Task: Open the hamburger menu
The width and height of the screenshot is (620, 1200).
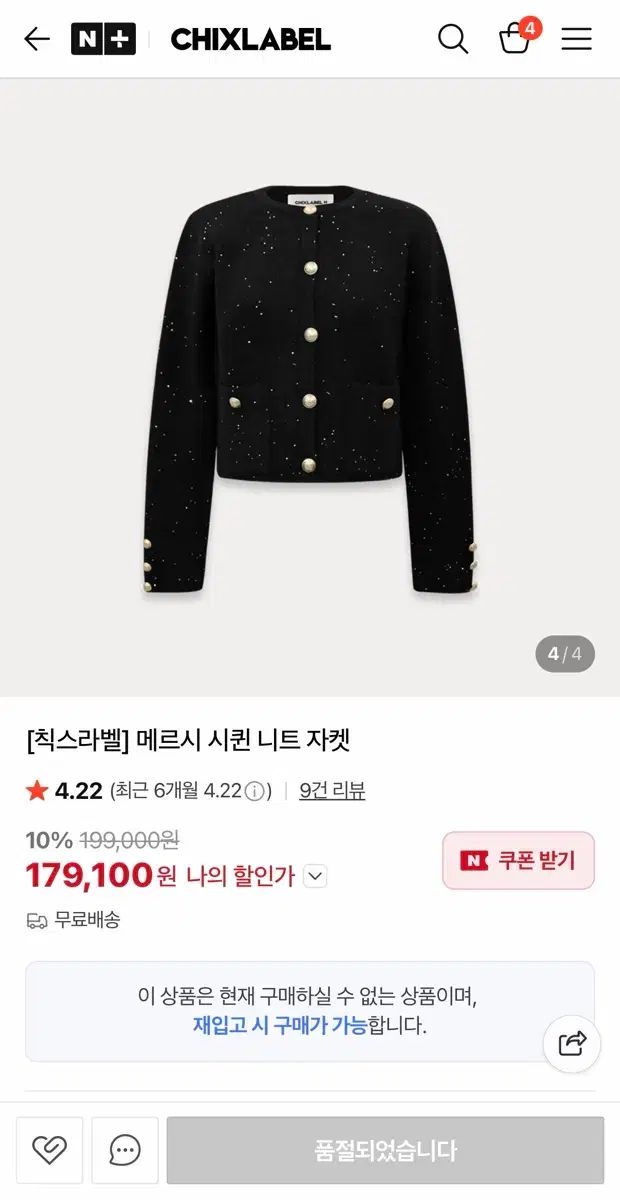Action: click(x=576, y=39)
